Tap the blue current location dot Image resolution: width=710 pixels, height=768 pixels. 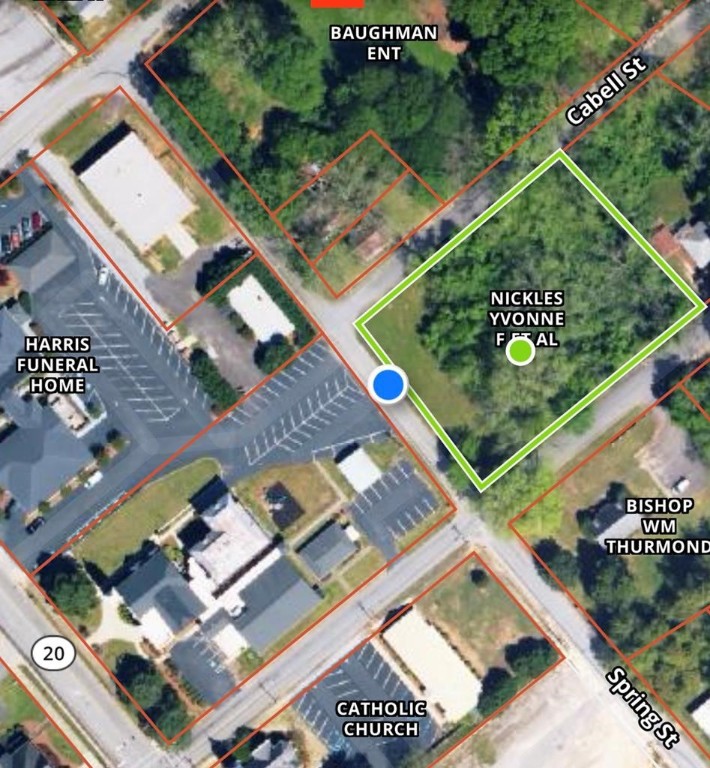tap(388, 384)
